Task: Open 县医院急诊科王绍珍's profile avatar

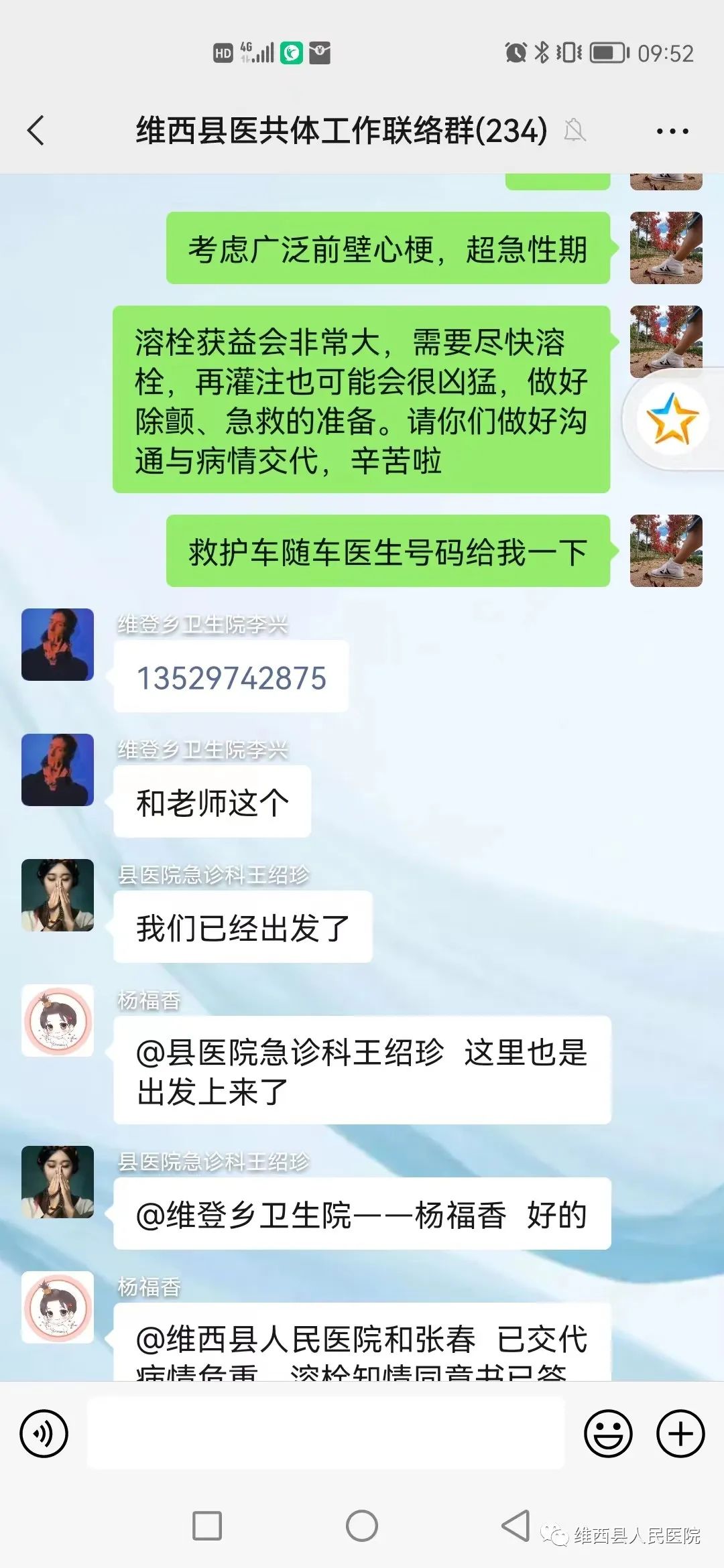Action: pyautogui.click(x=57, y=896)
